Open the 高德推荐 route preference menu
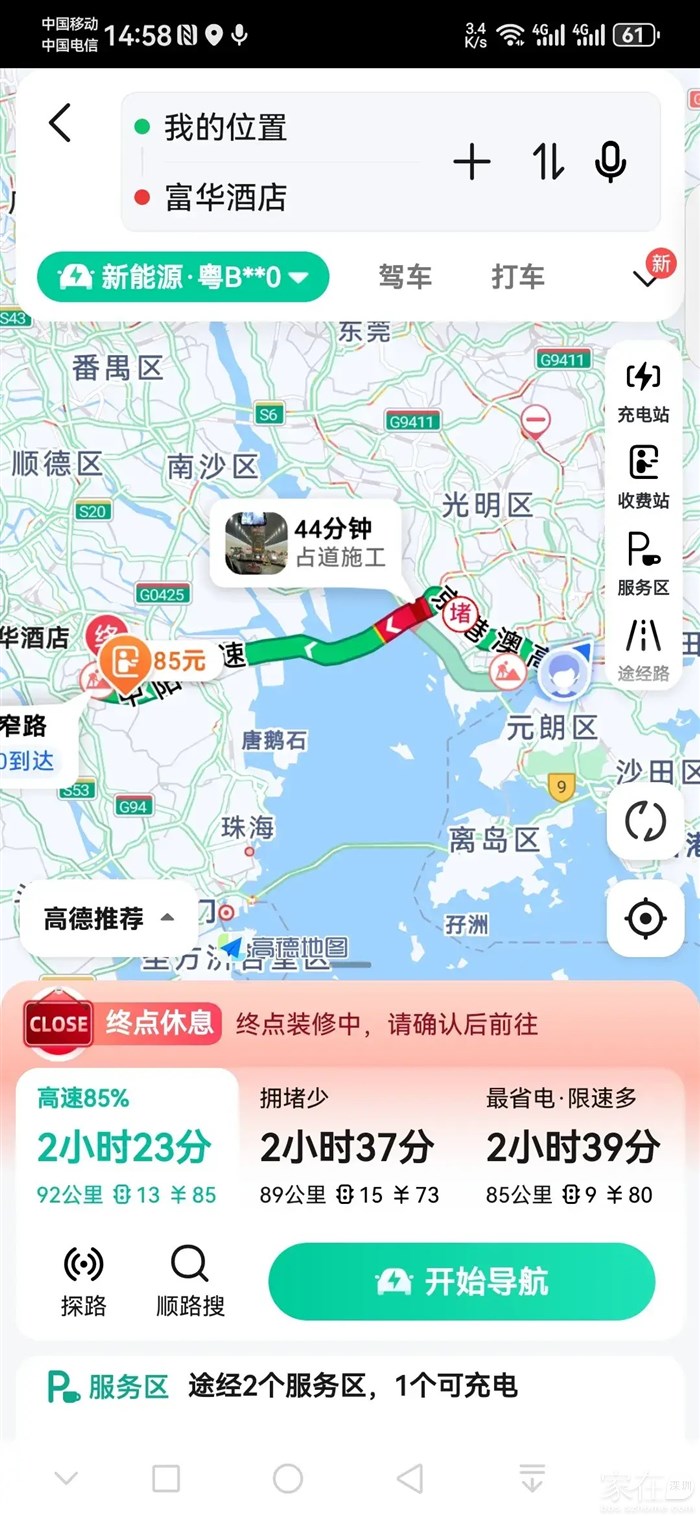Viewport: 700px width, 1516px height. point(108,918)
